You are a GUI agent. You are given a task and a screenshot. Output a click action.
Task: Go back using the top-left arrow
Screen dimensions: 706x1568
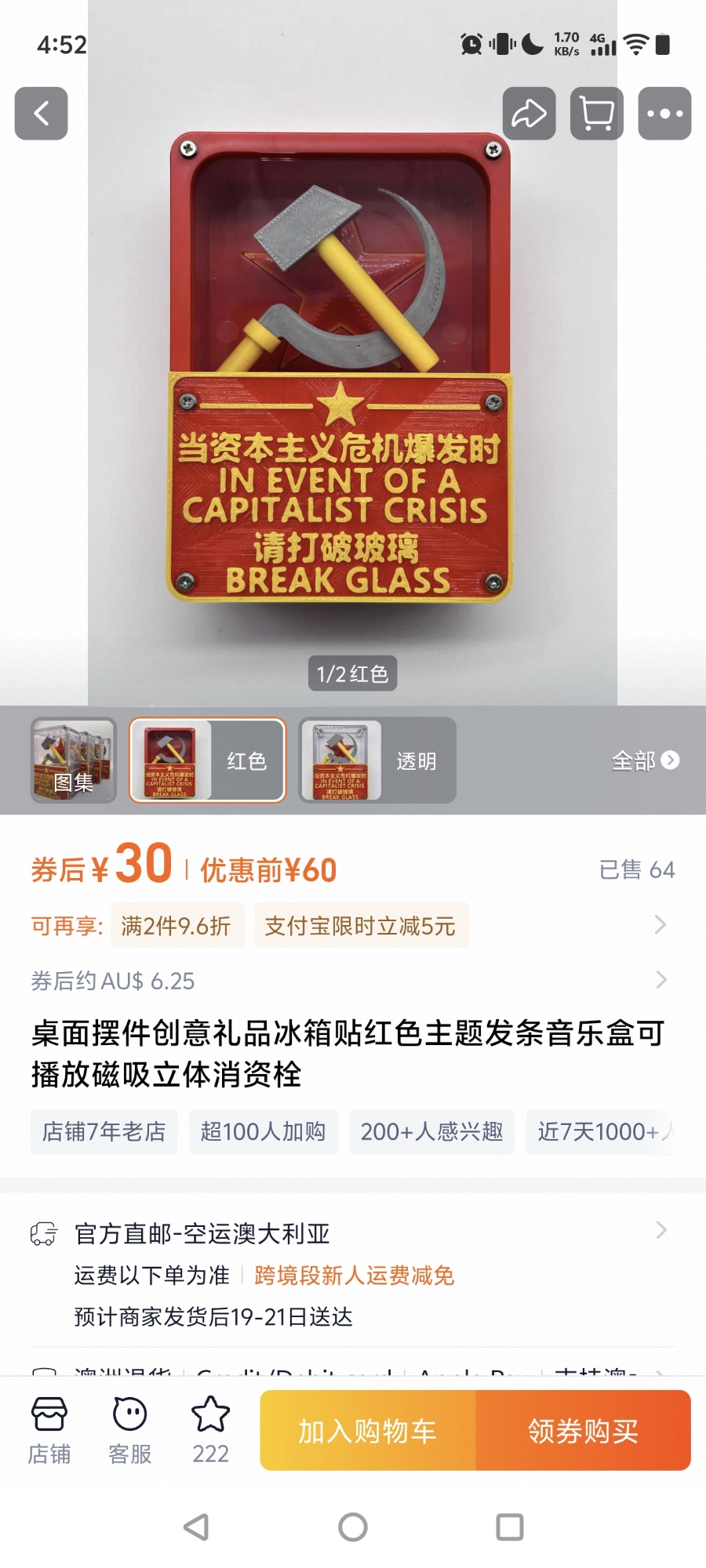41,114
